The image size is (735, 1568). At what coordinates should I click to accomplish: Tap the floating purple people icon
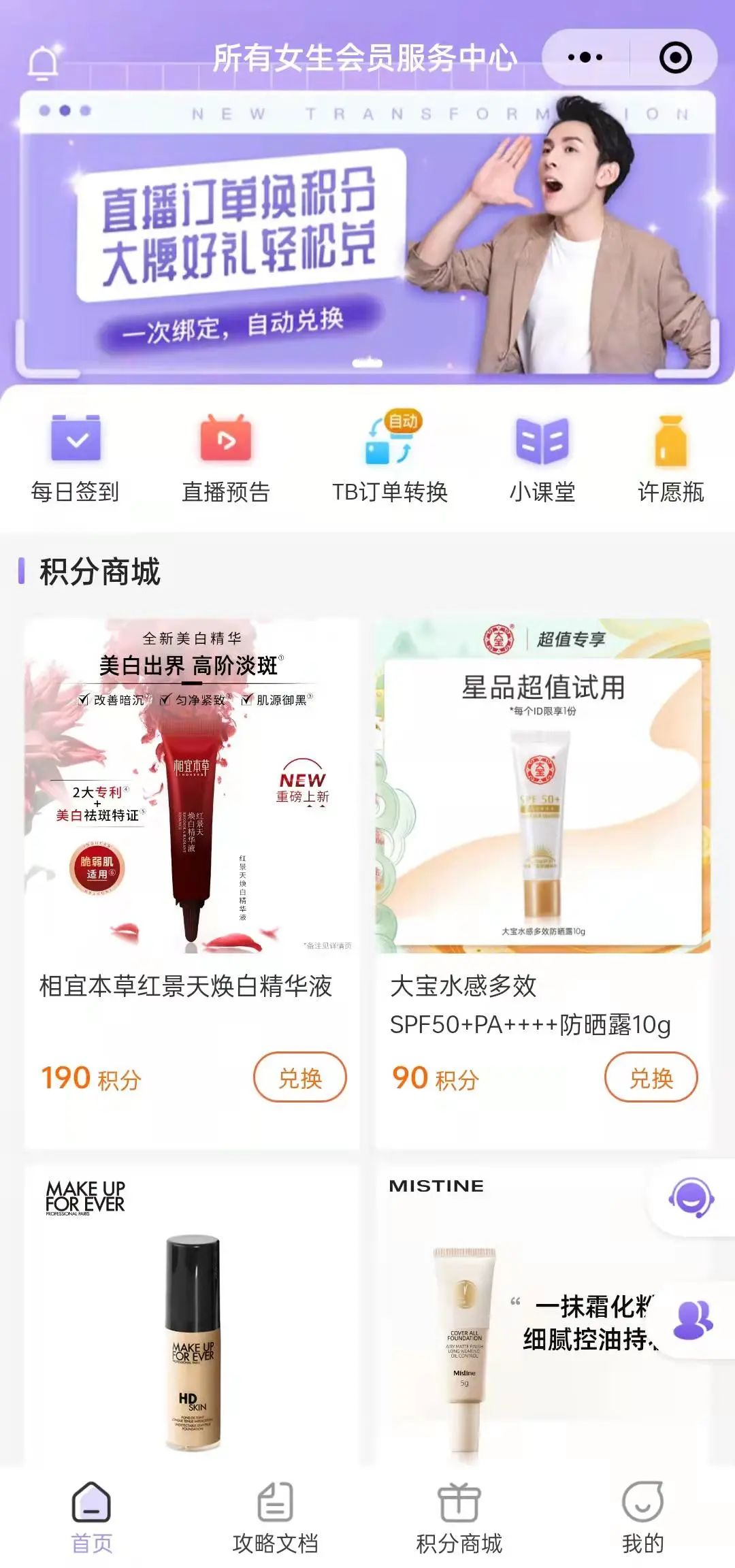click(693, 1320)
